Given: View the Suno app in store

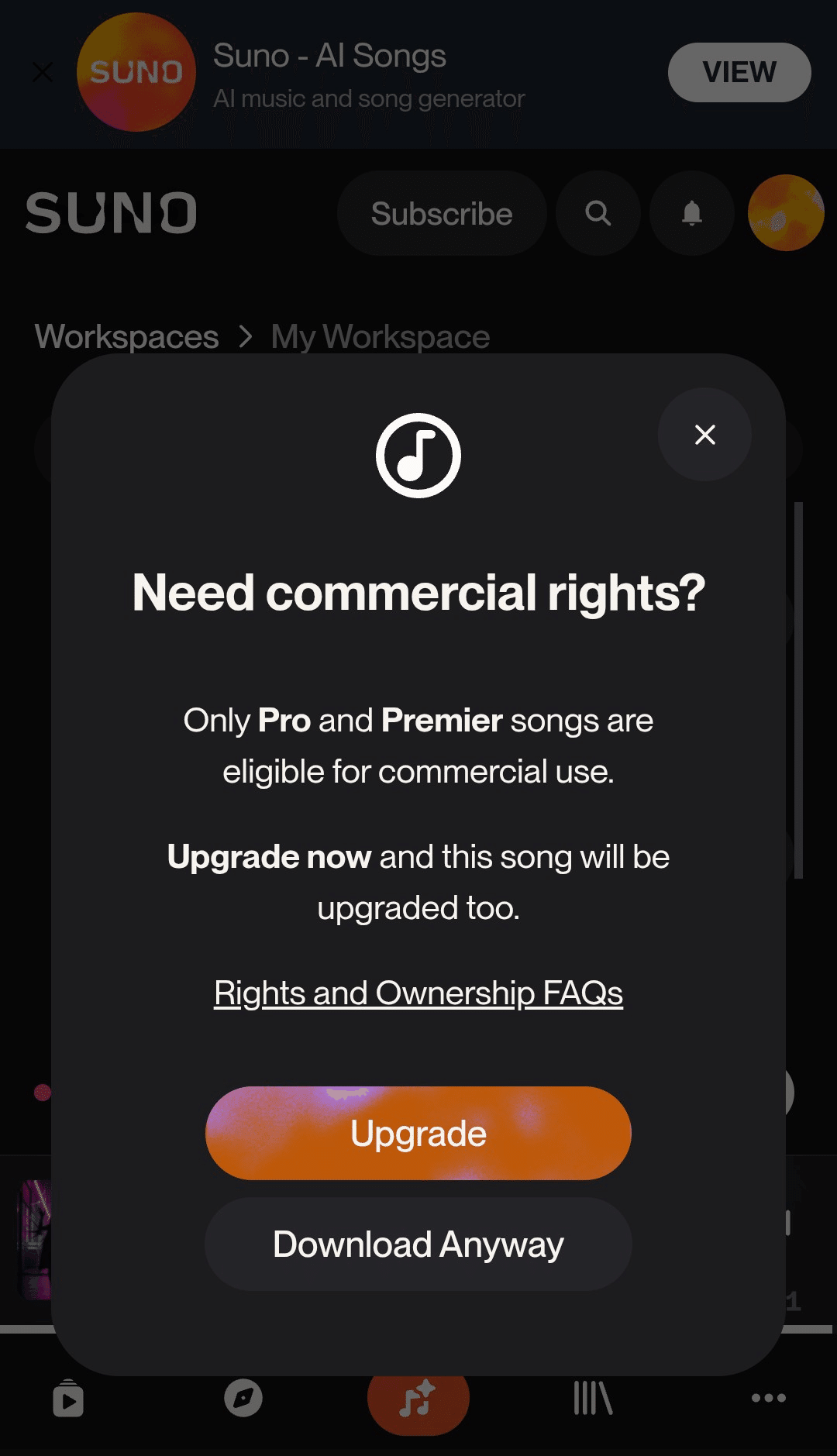Looking at the screenshot, I should (x=739, y=72).
